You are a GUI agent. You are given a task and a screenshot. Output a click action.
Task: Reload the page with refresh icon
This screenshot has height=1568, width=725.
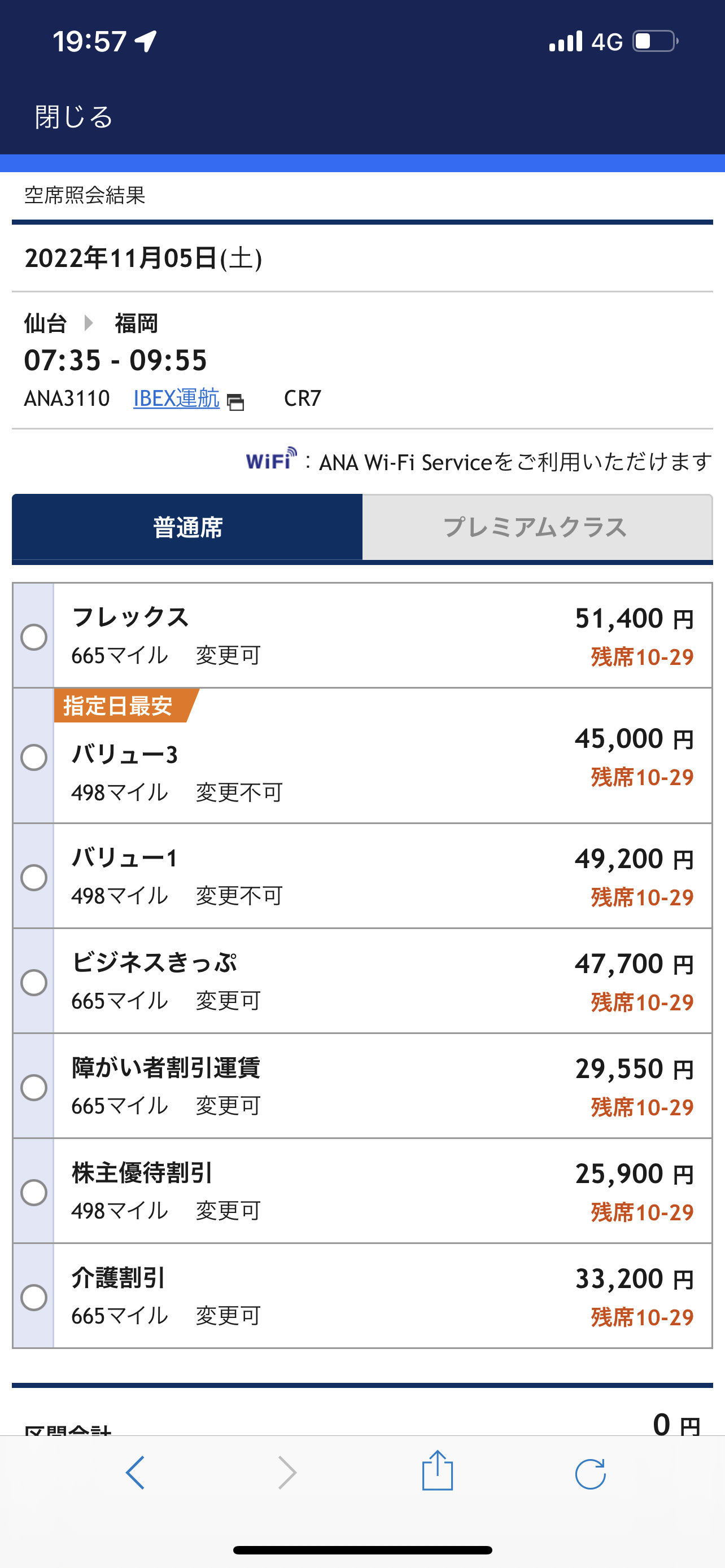(x=590, y=1473)
